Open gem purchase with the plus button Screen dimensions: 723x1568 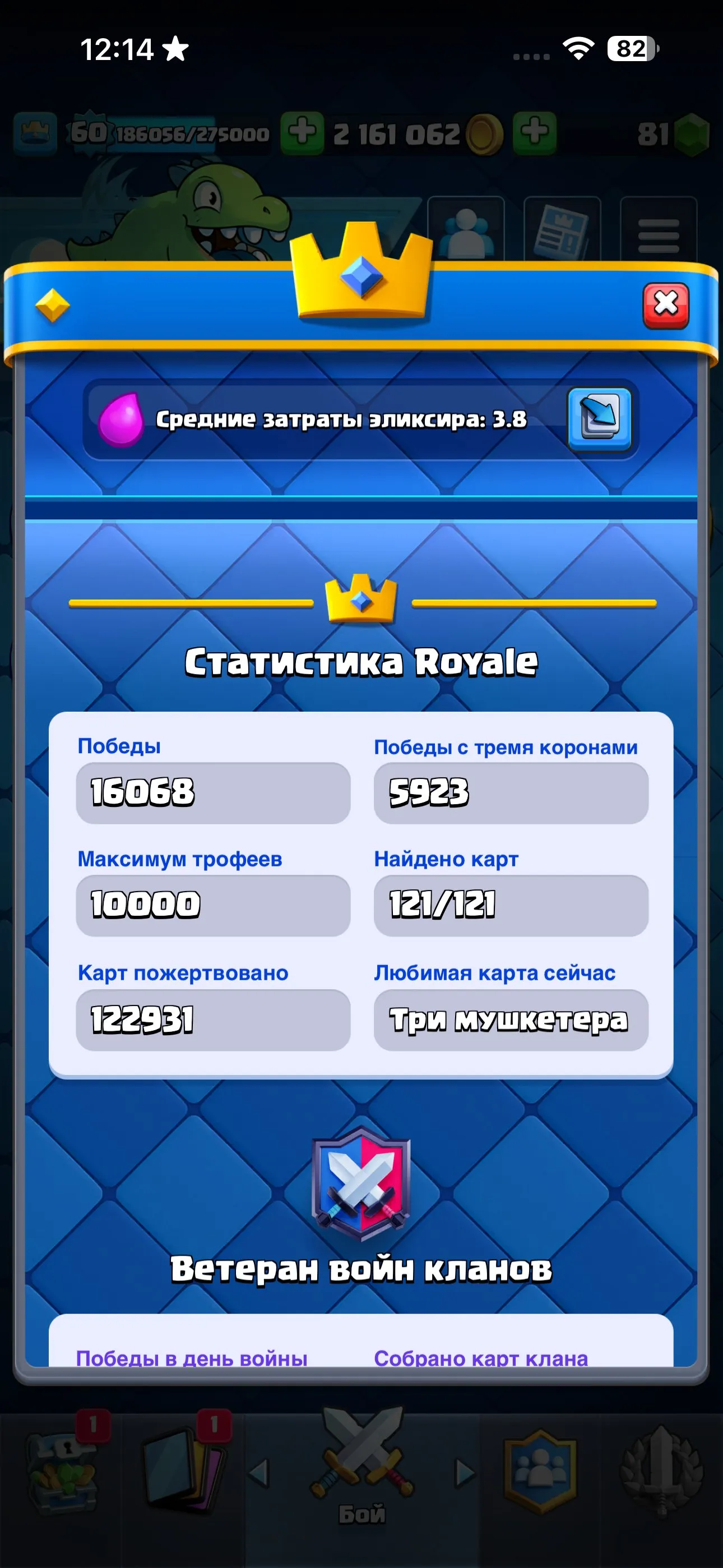click(x=536, y=131)
